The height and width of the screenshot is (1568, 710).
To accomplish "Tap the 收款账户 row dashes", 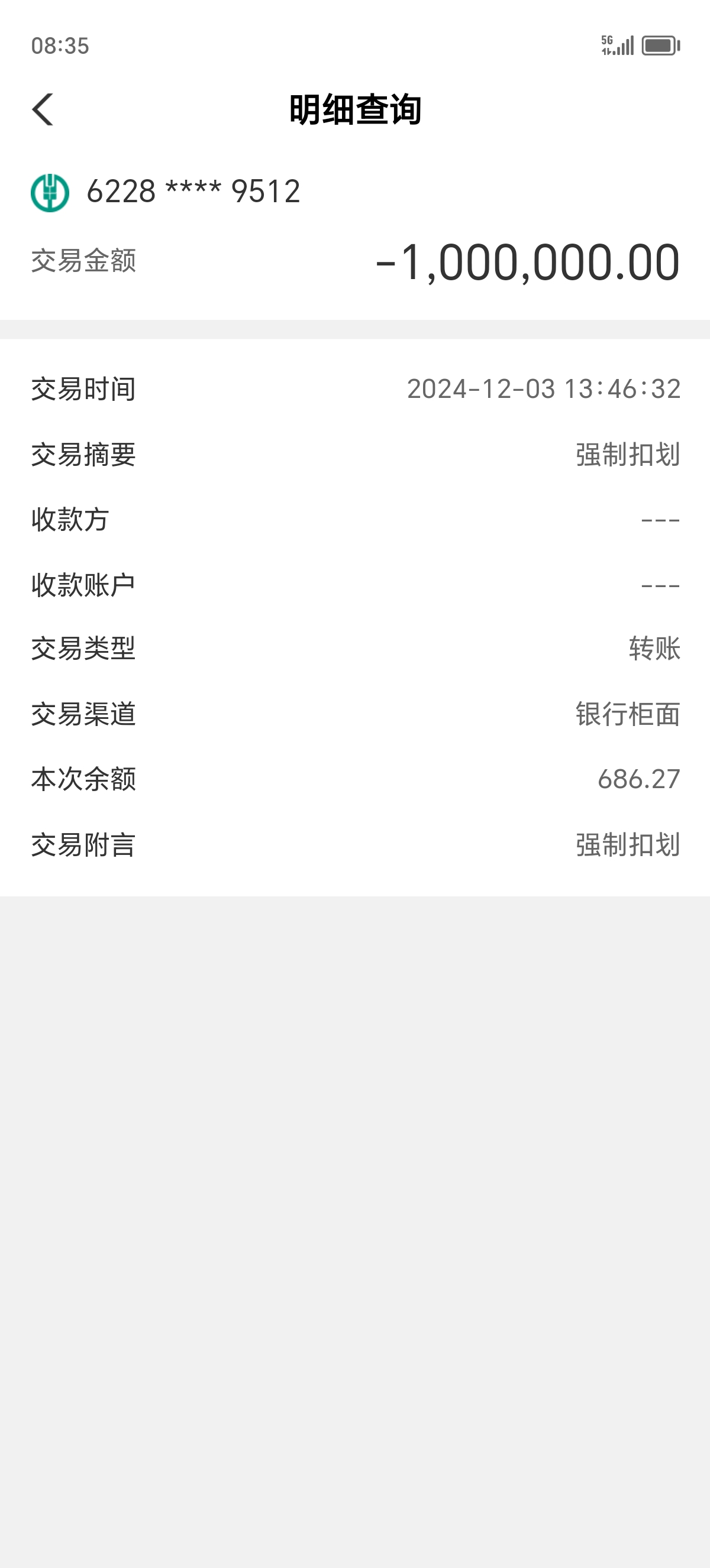I will 661,585.
